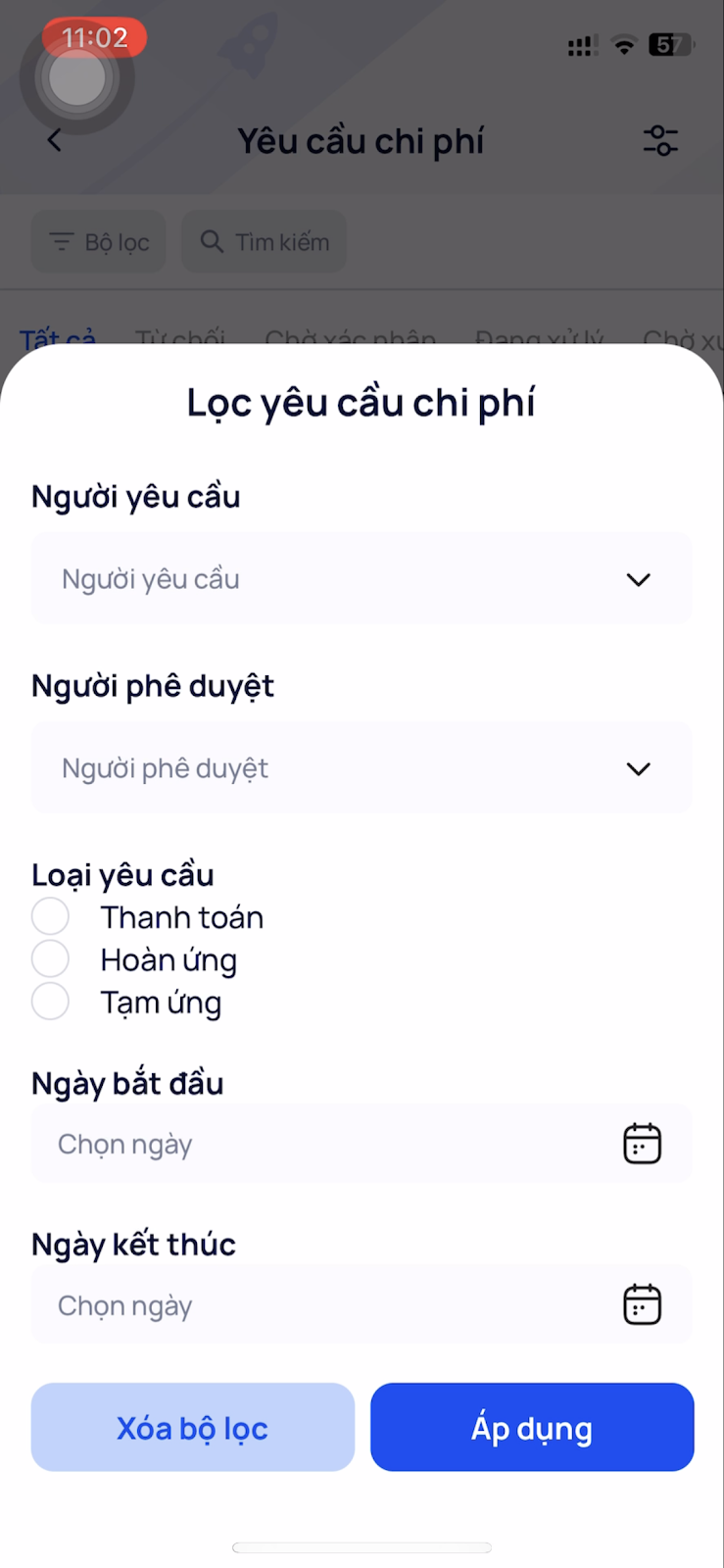Choose the Hoàn ứng radio option
This screenshot has width=724, height=1568.
[50, 958]
